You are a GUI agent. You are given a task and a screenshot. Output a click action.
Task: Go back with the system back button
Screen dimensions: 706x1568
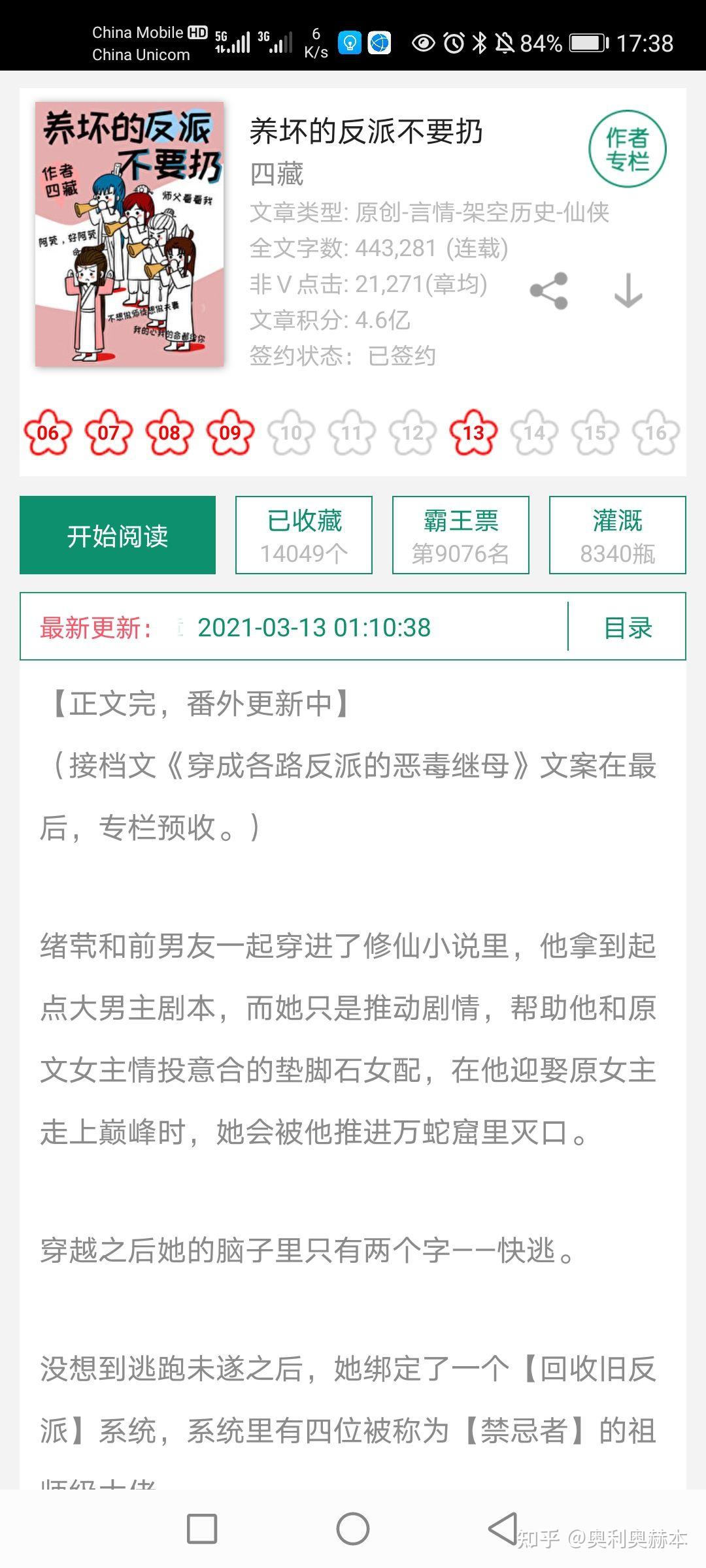[503, 1529]
